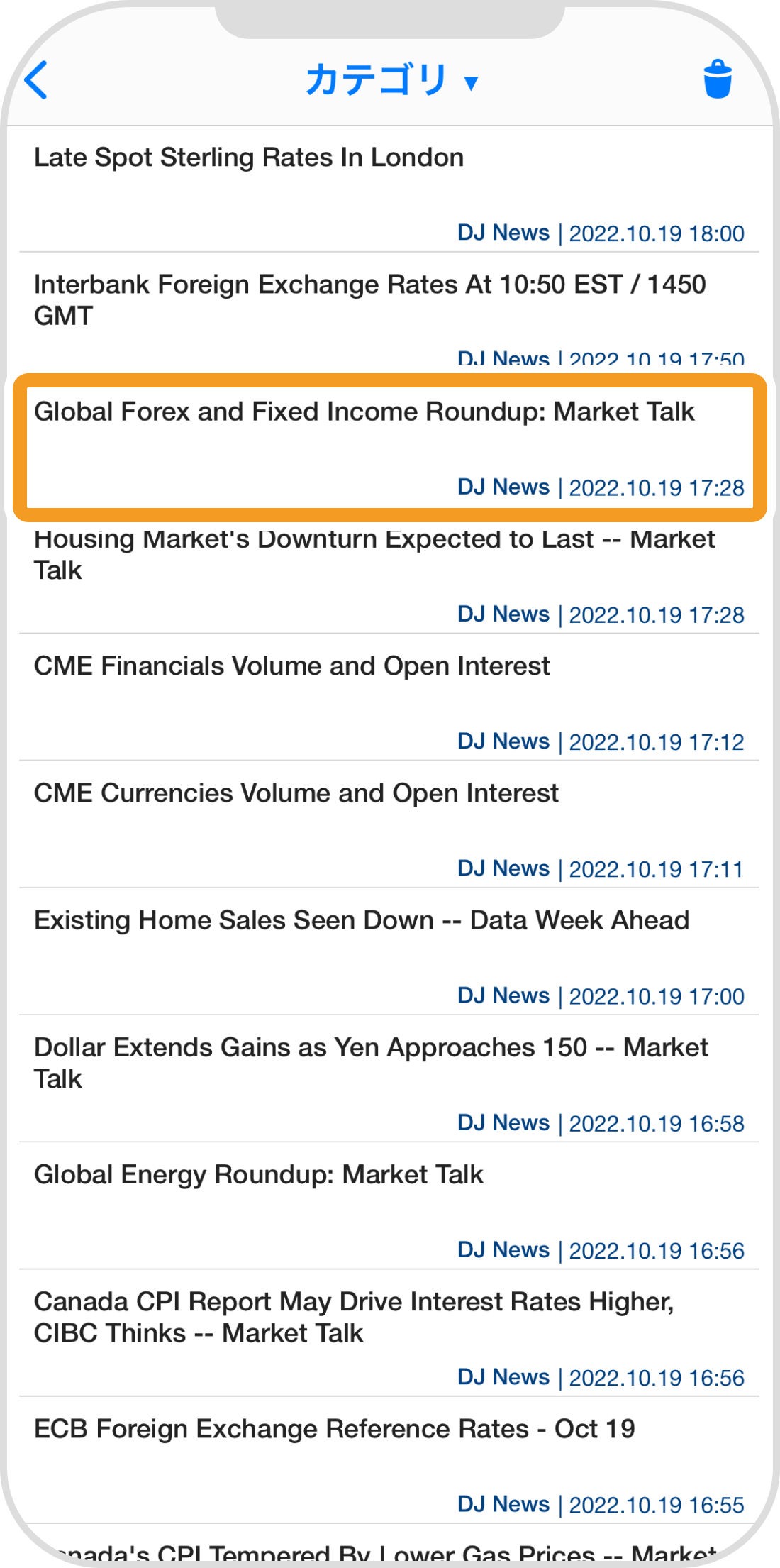This screenshot has height=1568, width=780.
Task: Open Existing Home Sales Seen Down article
Action: (x=389, y=951)
